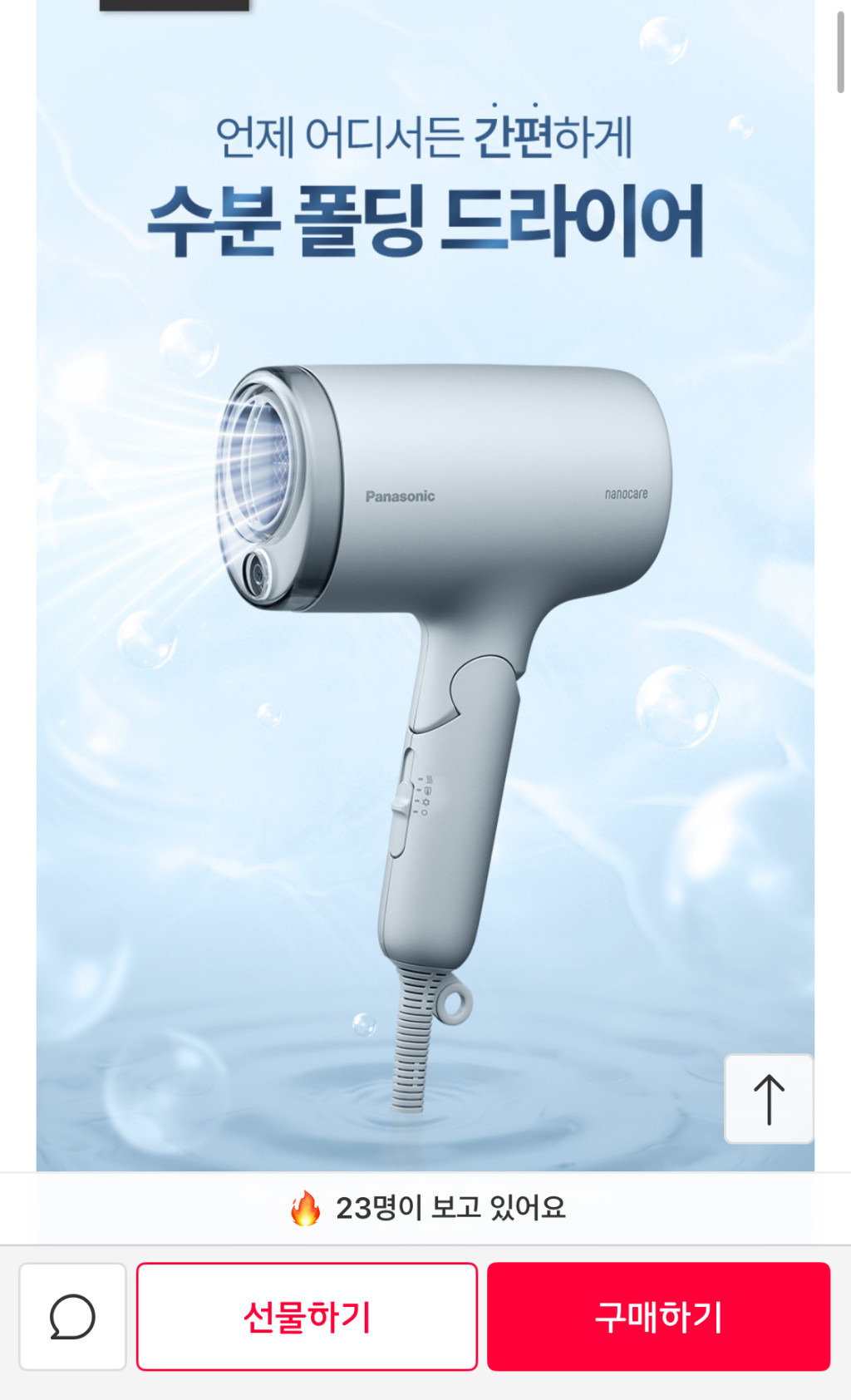Jump to top with the arrow button
Image resolution: width=851 pixels, height=1400 pixels.
coord(769,1099)
